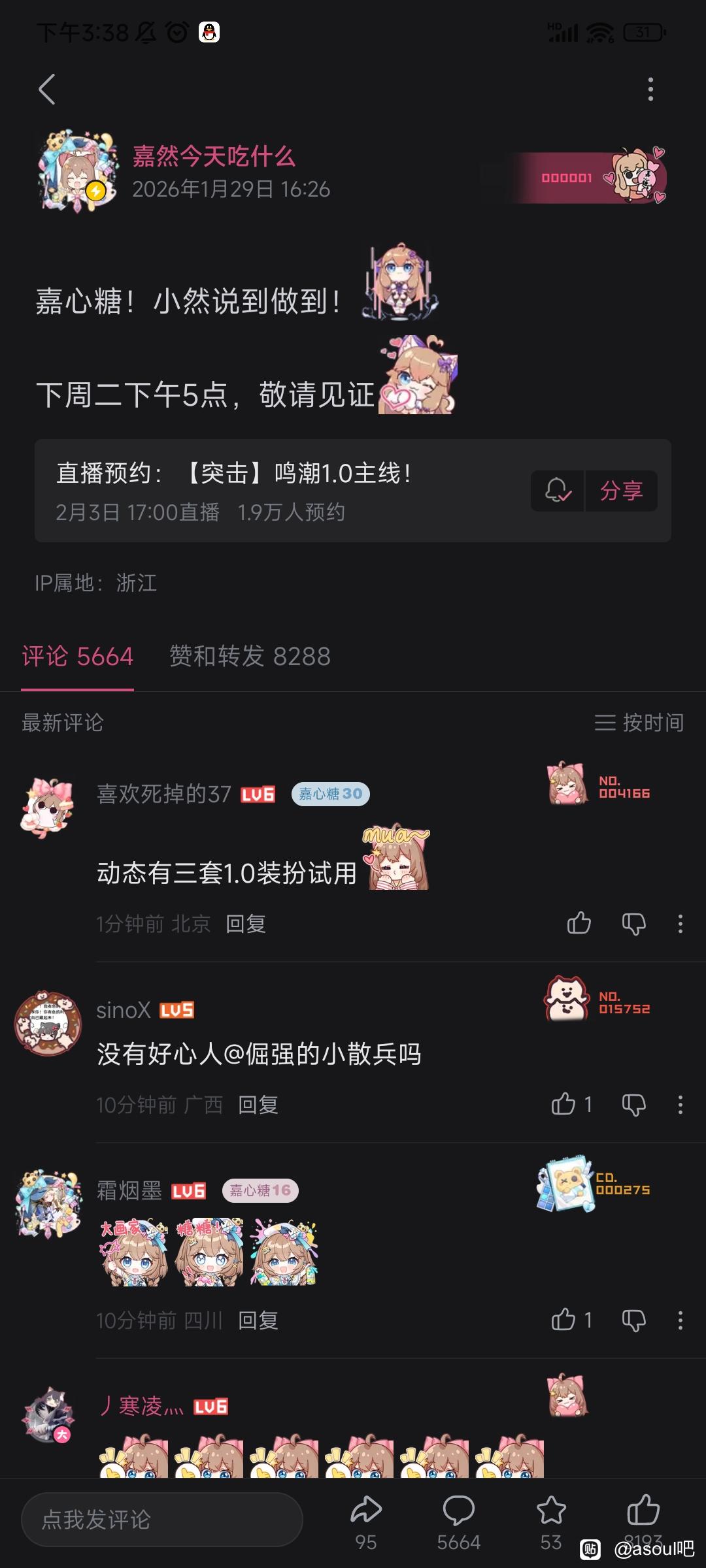The image size is (706, 1568).
Task: Open more options on sinoX's comment
Action: click(x=681, y=1105)
